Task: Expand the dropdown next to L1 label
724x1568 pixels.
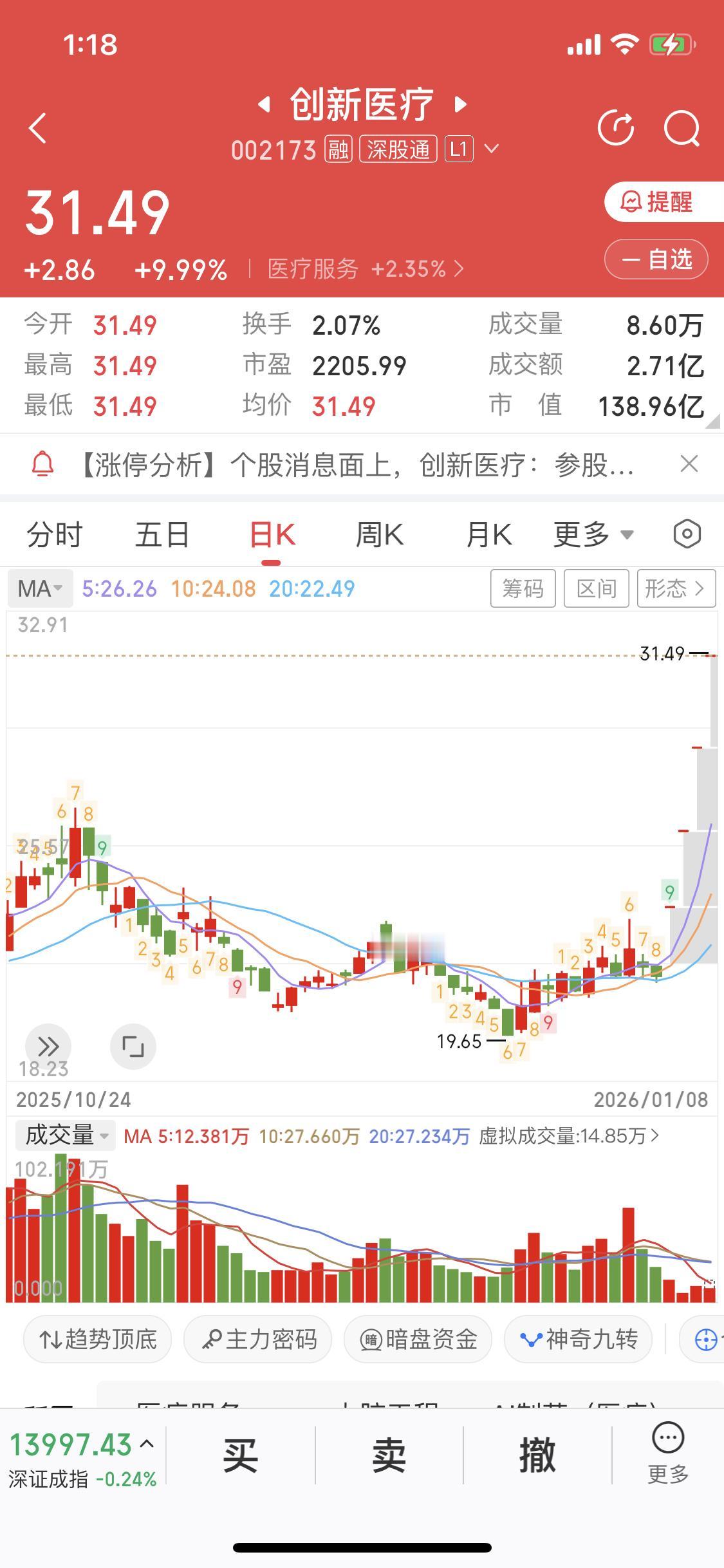Action: pos(492,149)
